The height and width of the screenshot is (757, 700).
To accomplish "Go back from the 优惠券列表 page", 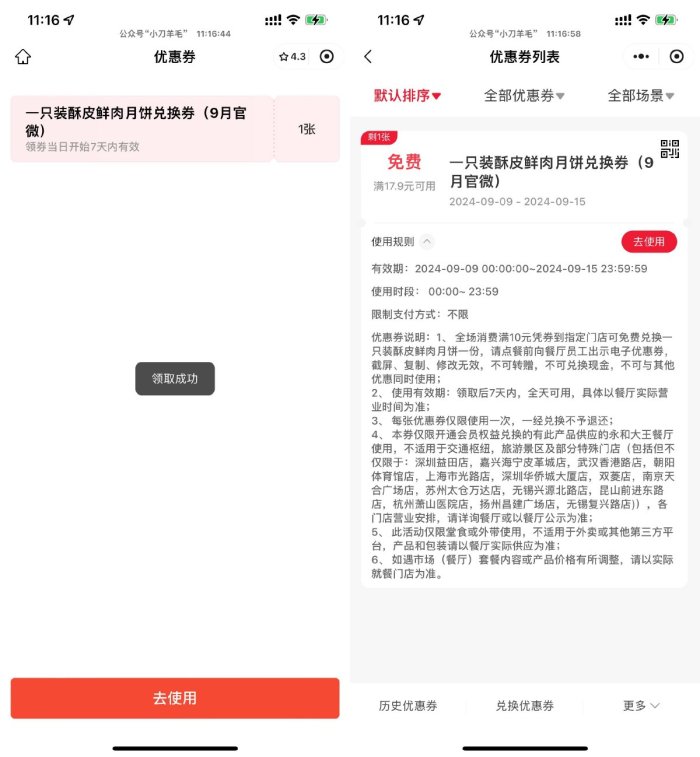I will (x=368, y=57).
